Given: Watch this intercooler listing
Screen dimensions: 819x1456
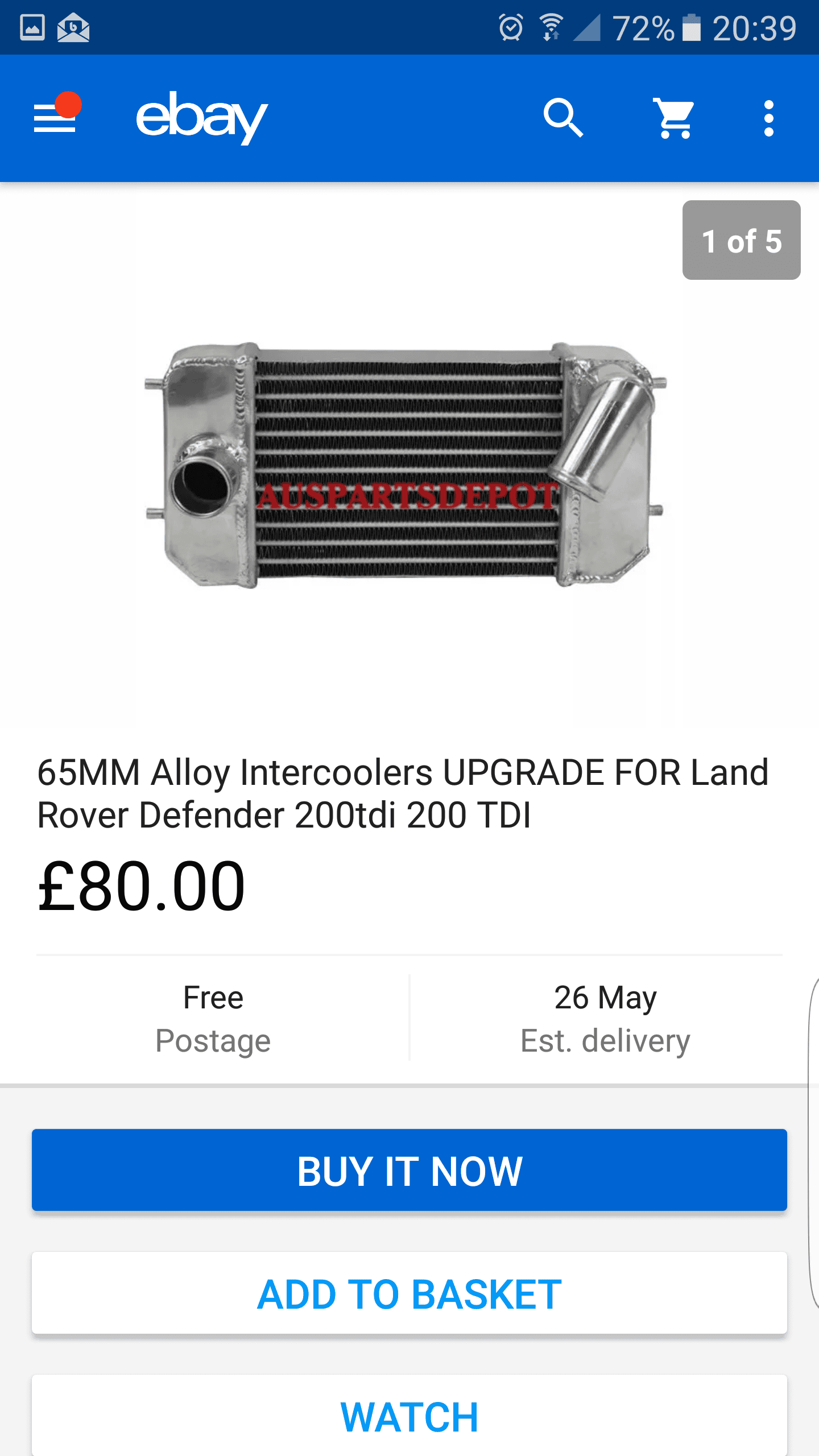Looking at the screenshot, I should (409, 1415).
